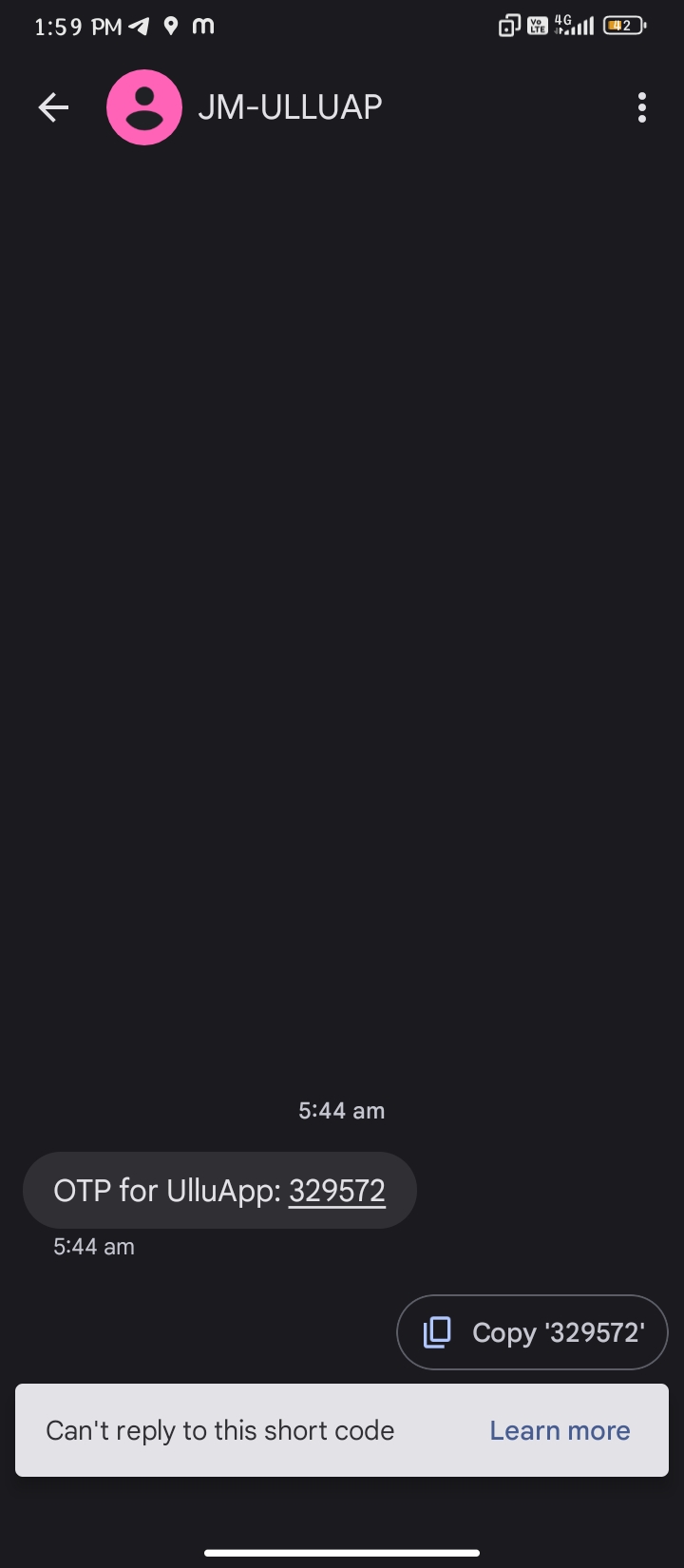Go back to the conversations list

pos(53,107)
